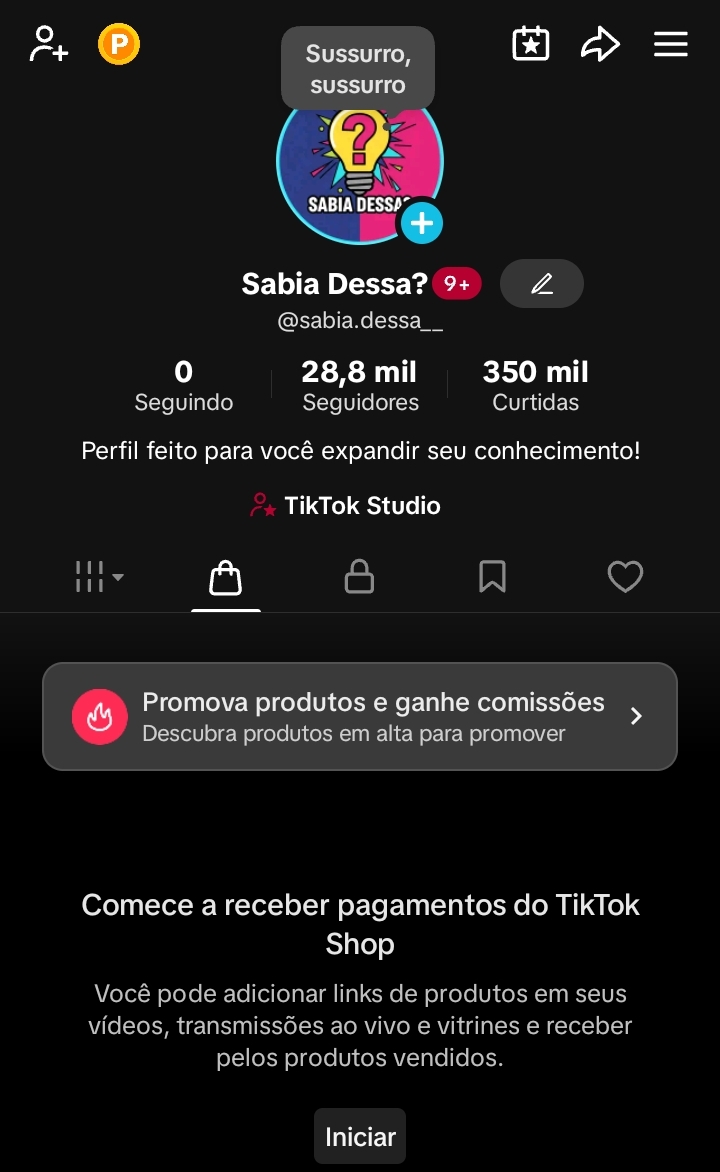Open the calendar star events icon
720x1172 pixels.
tap(531, 45)
